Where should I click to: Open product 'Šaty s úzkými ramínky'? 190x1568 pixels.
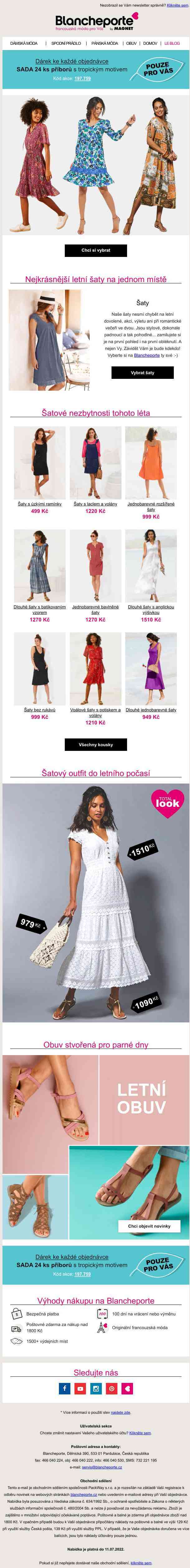(40, 504)
